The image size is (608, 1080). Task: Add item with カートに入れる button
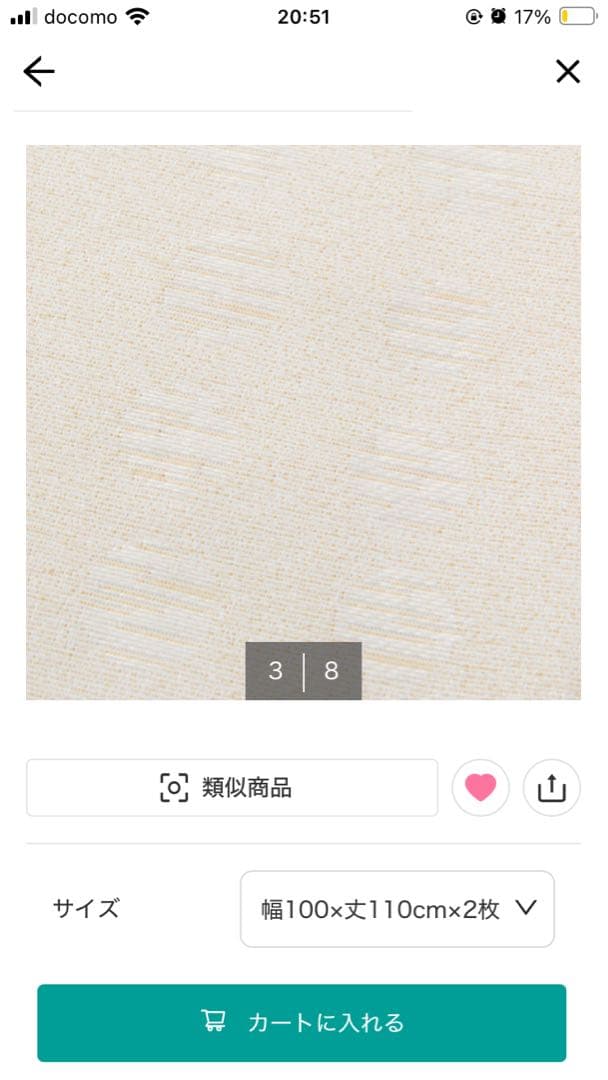click(302, 1022)
